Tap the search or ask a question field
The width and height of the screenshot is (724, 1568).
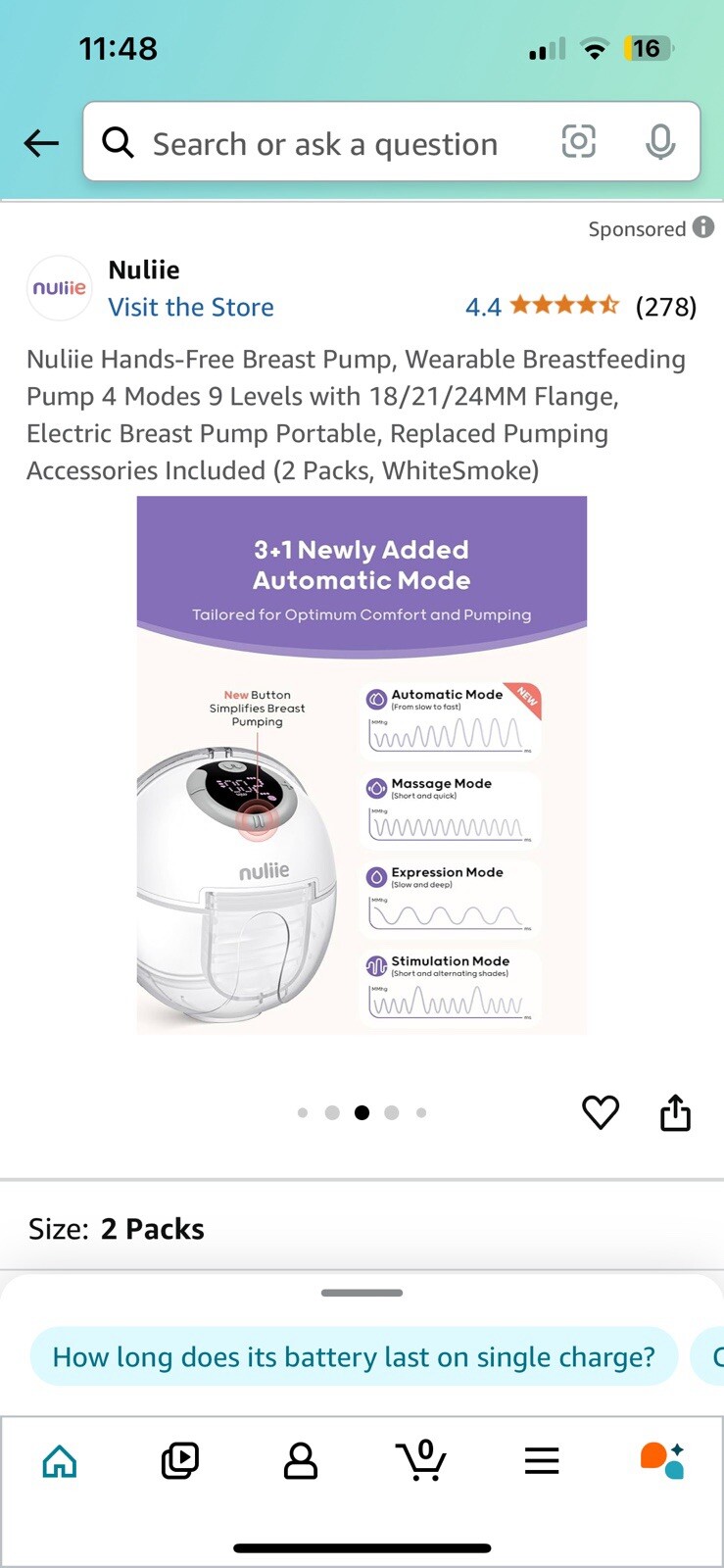pos(323,144)
